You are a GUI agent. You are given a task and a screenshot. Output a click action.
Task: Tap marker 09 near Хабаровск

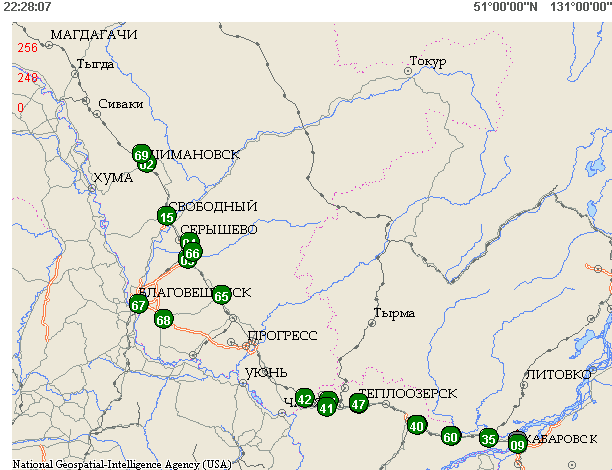(517, 444)
